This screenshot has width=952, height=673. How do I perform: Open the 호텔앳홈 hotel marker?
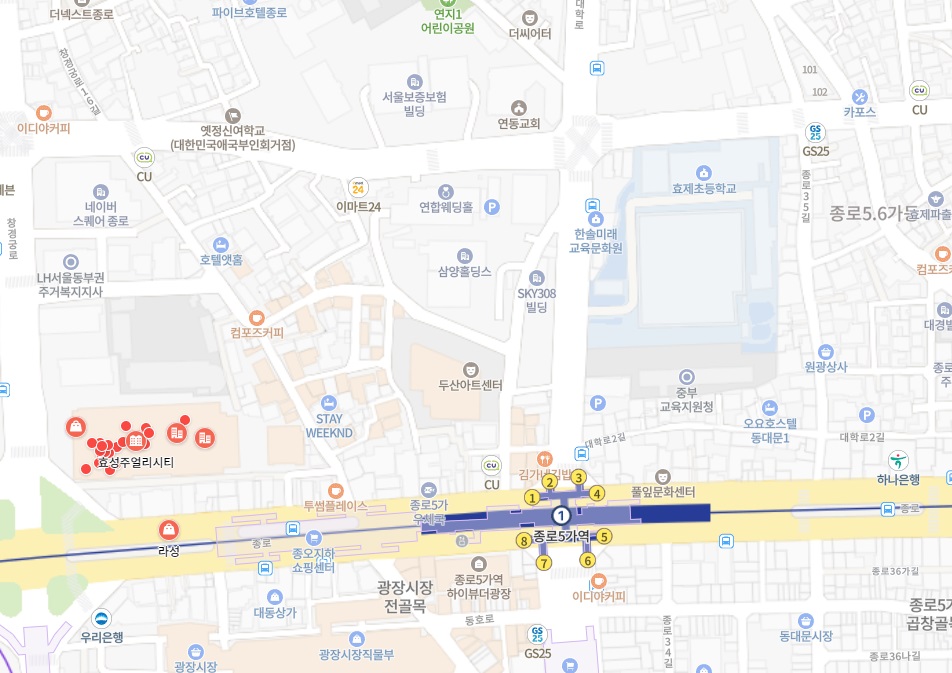pyautogui.click(x=221, y=244)
